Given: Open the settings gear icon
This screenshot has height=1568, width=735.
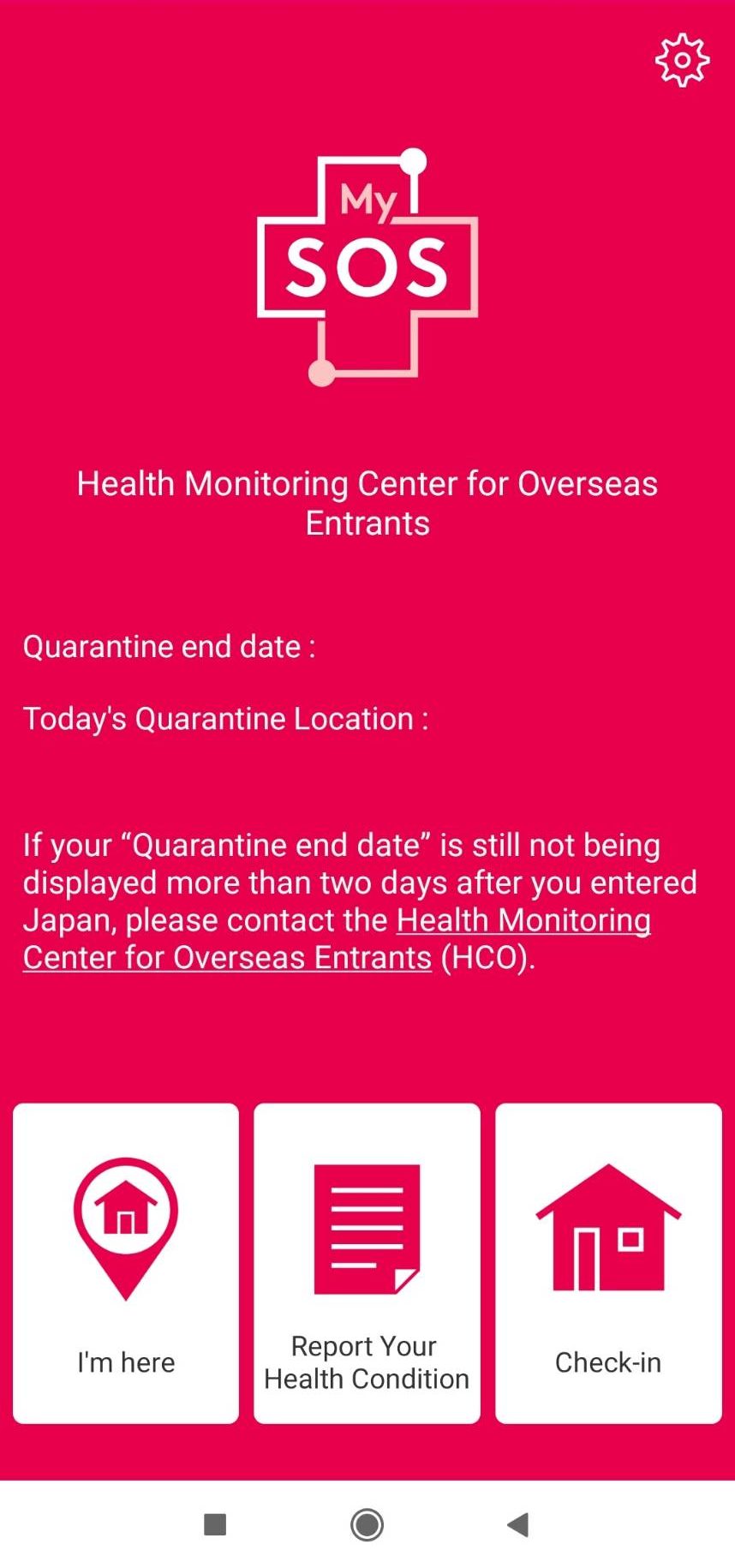Looking at the screenshot, I should [682, 60].
